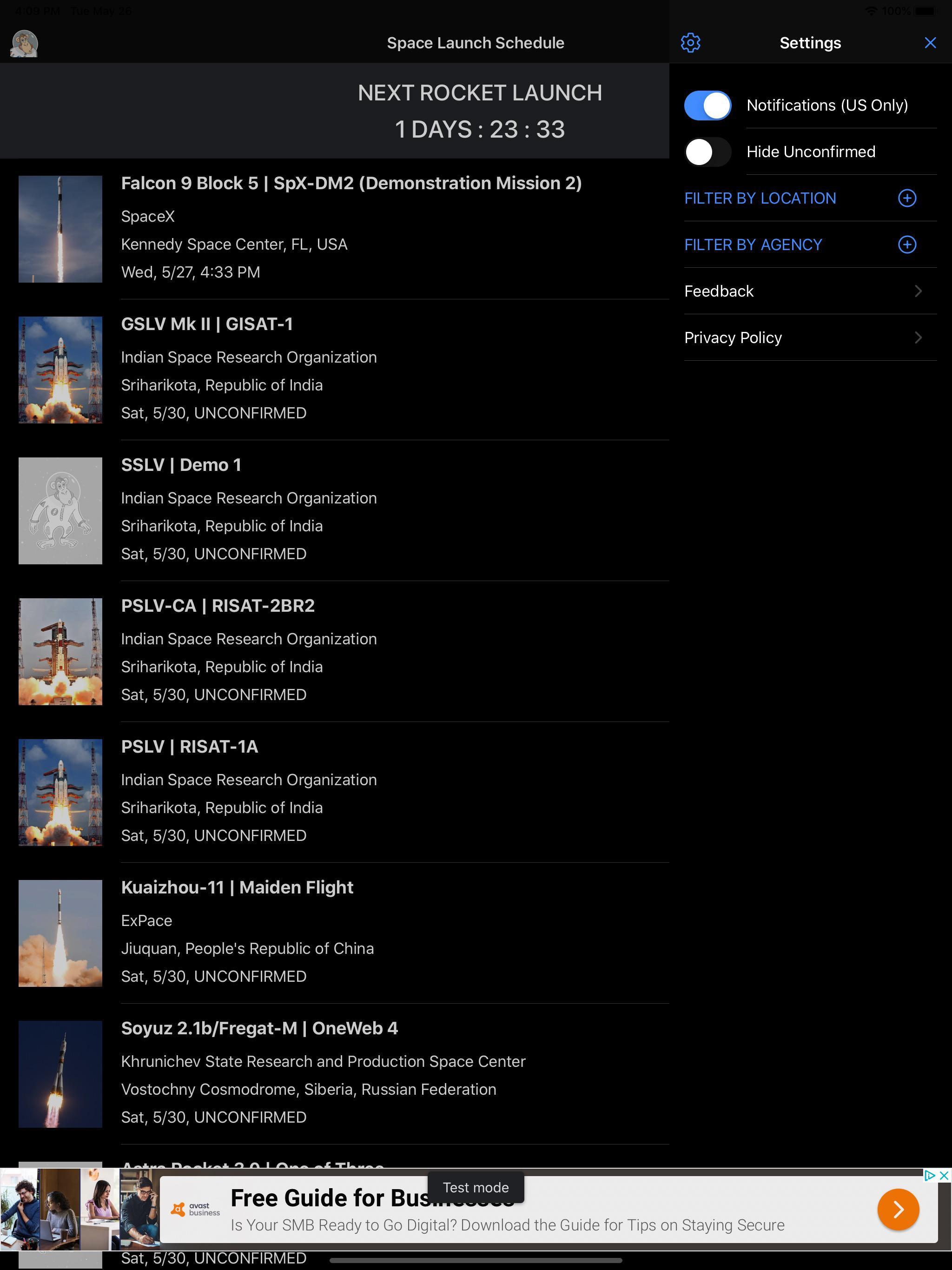This screenshot has height=1270, width=952.
Task: Expand Filter by Location
Action: [x=906, y=198]
